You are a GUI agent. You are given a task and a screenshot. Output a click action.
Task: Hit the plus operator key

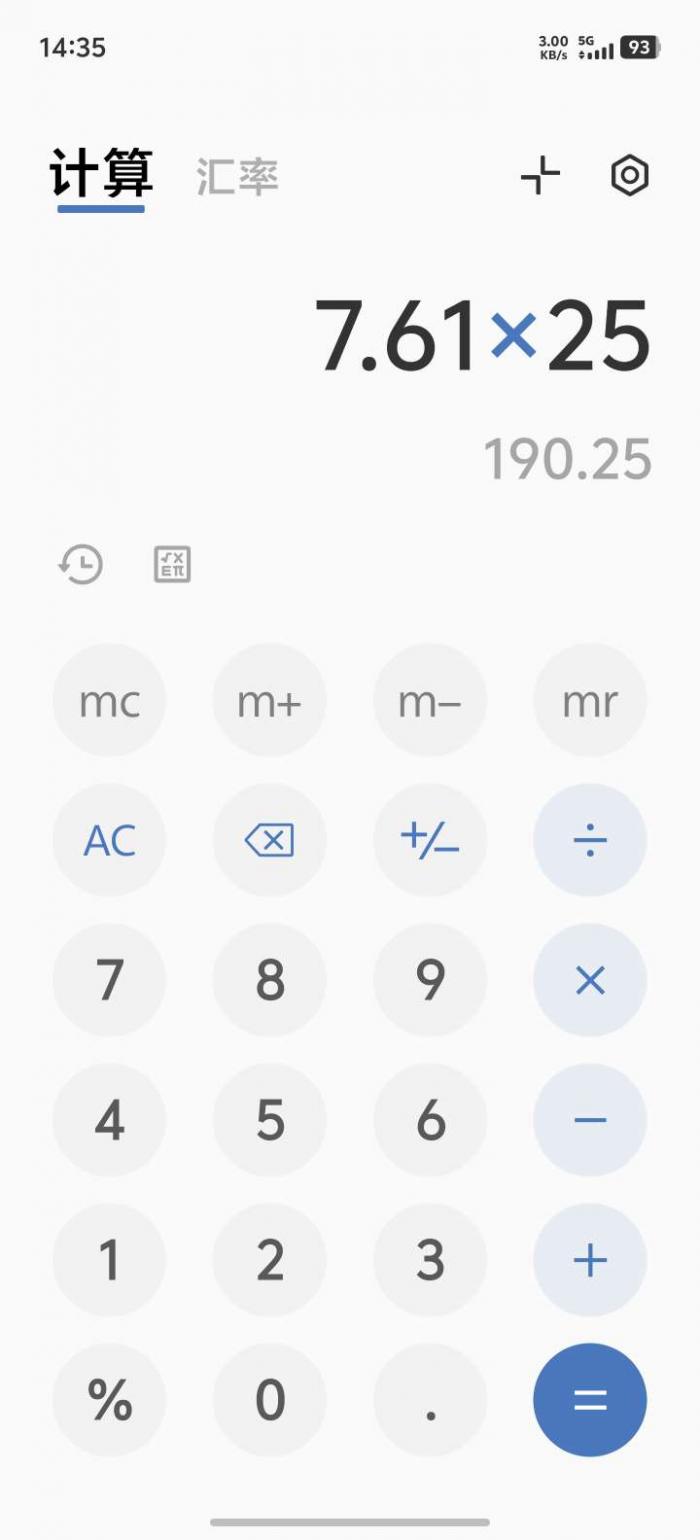590,1260
